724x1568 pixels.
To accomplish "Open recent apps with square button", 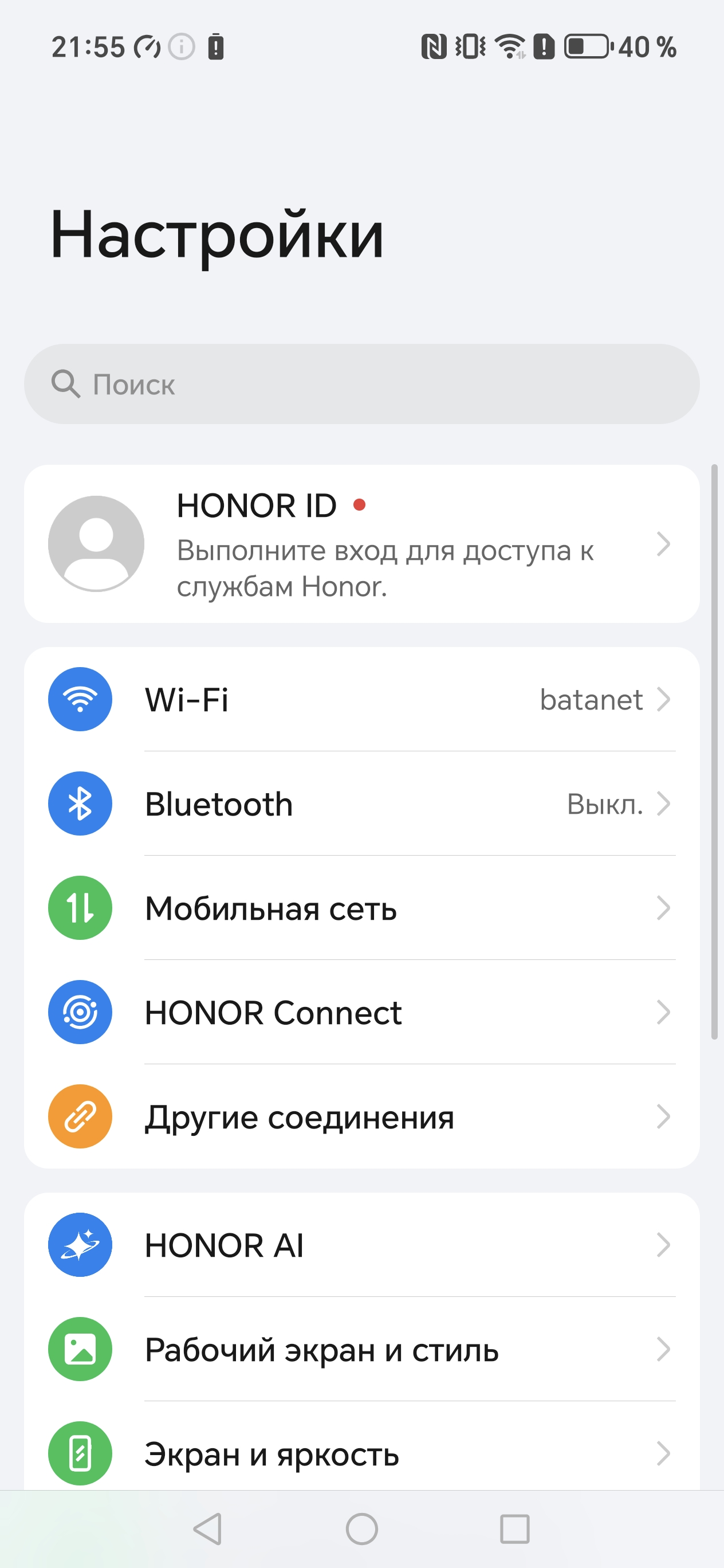I will pyautogui.click(x=515, y=1528).
